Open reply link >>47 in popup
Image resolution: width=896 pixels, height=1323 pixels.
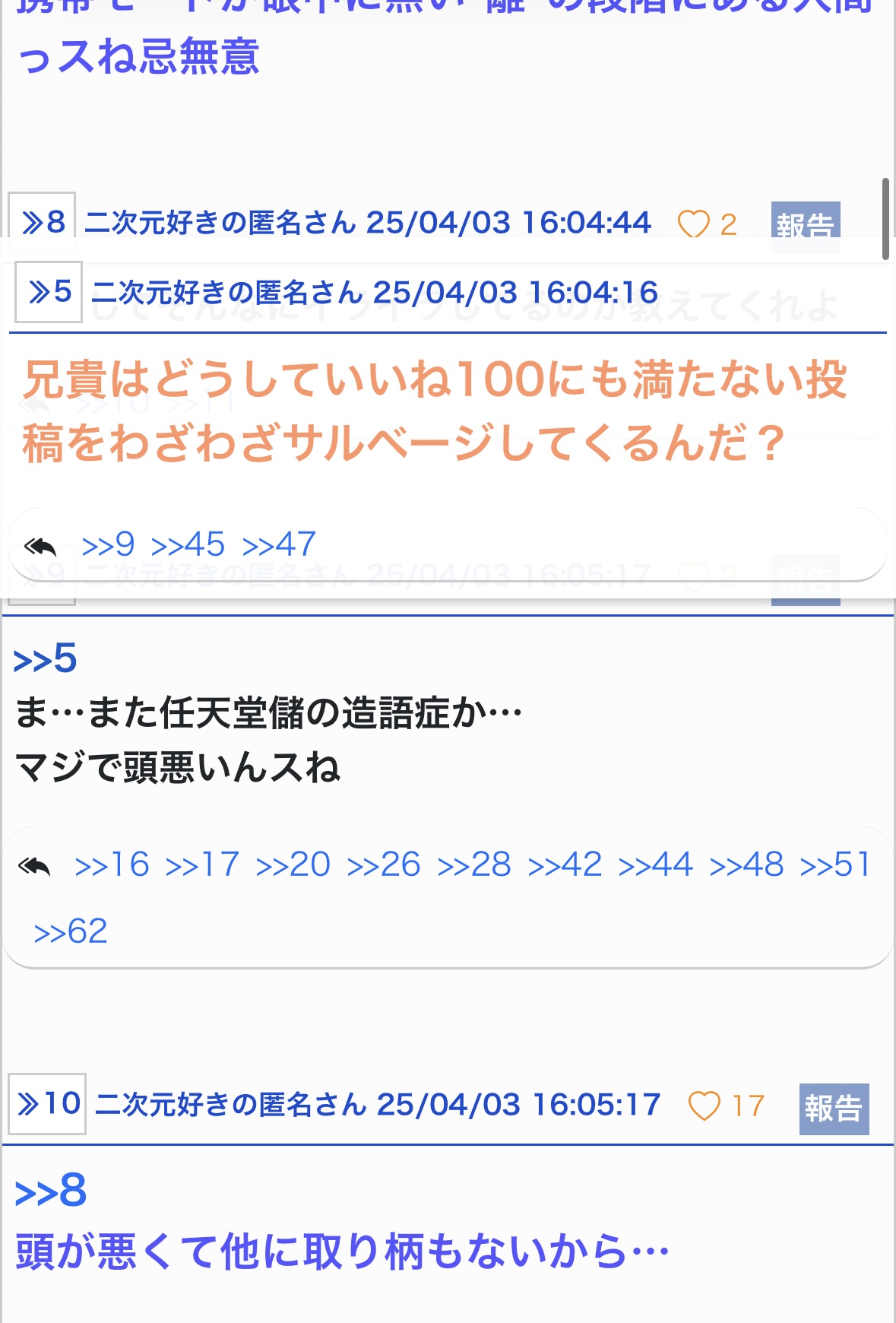279,544
